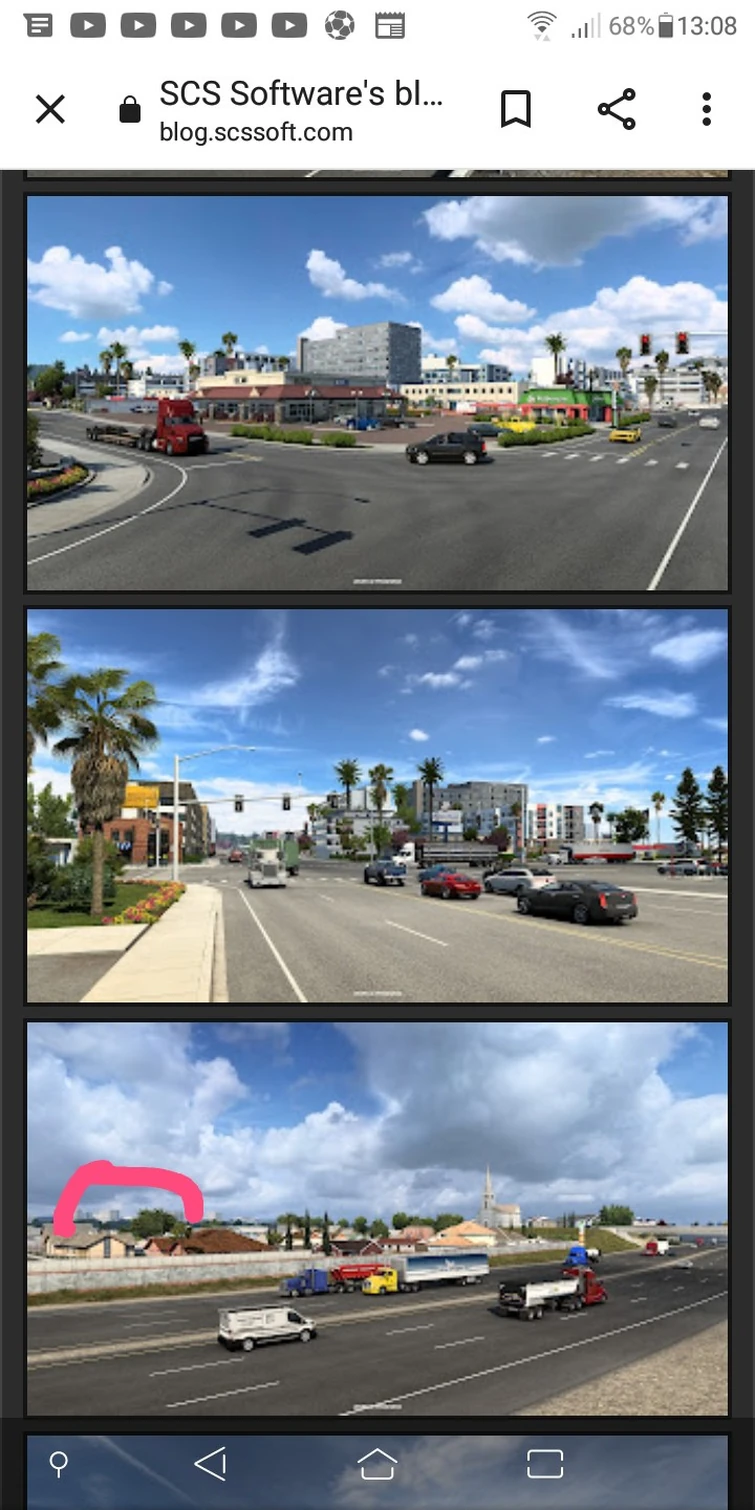
Task: Close the browser custom tab
Action: point(50,109)
